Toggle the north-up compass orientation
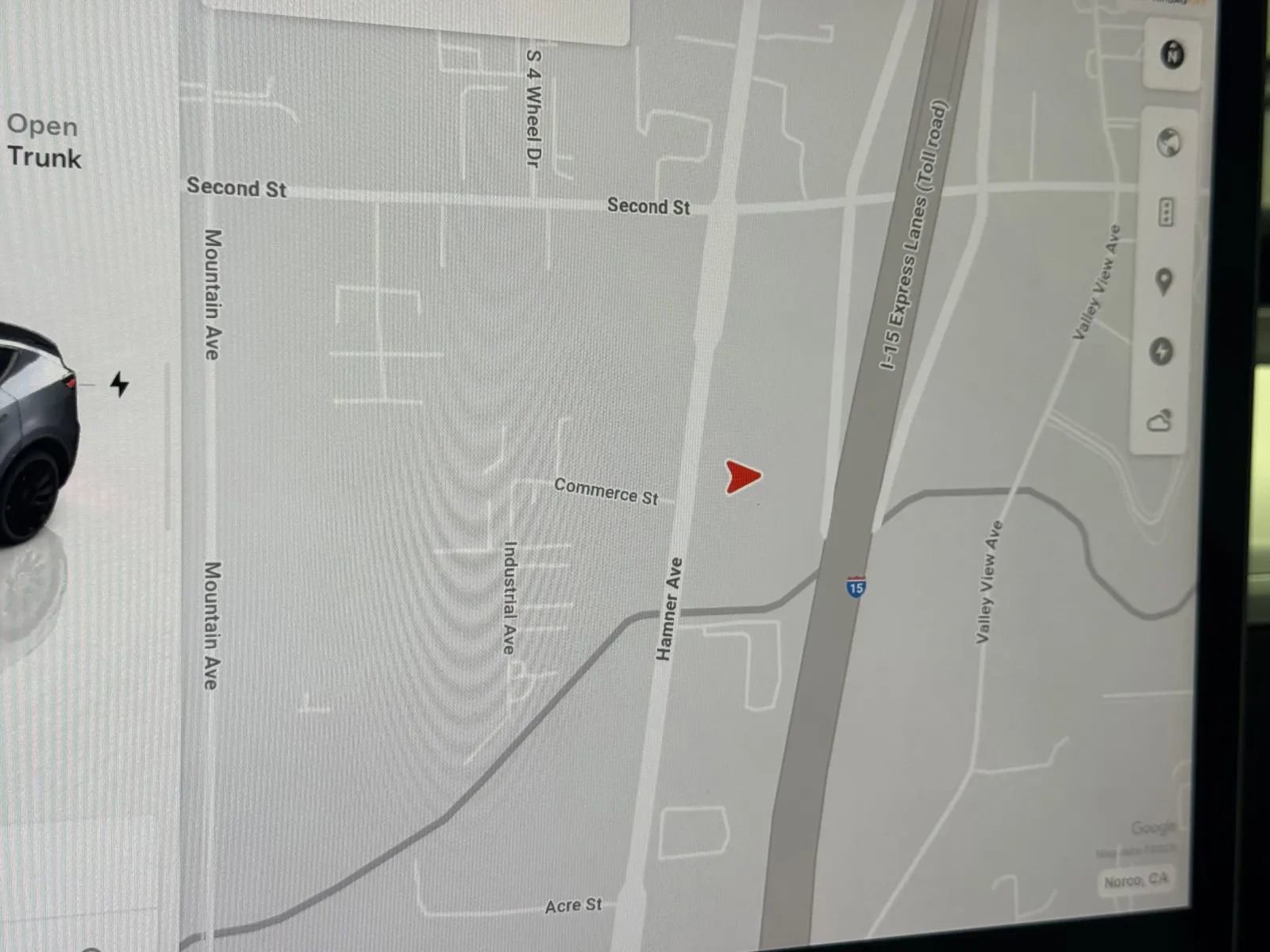The height and width of the screenshot is (952, 1270). 1173,55
